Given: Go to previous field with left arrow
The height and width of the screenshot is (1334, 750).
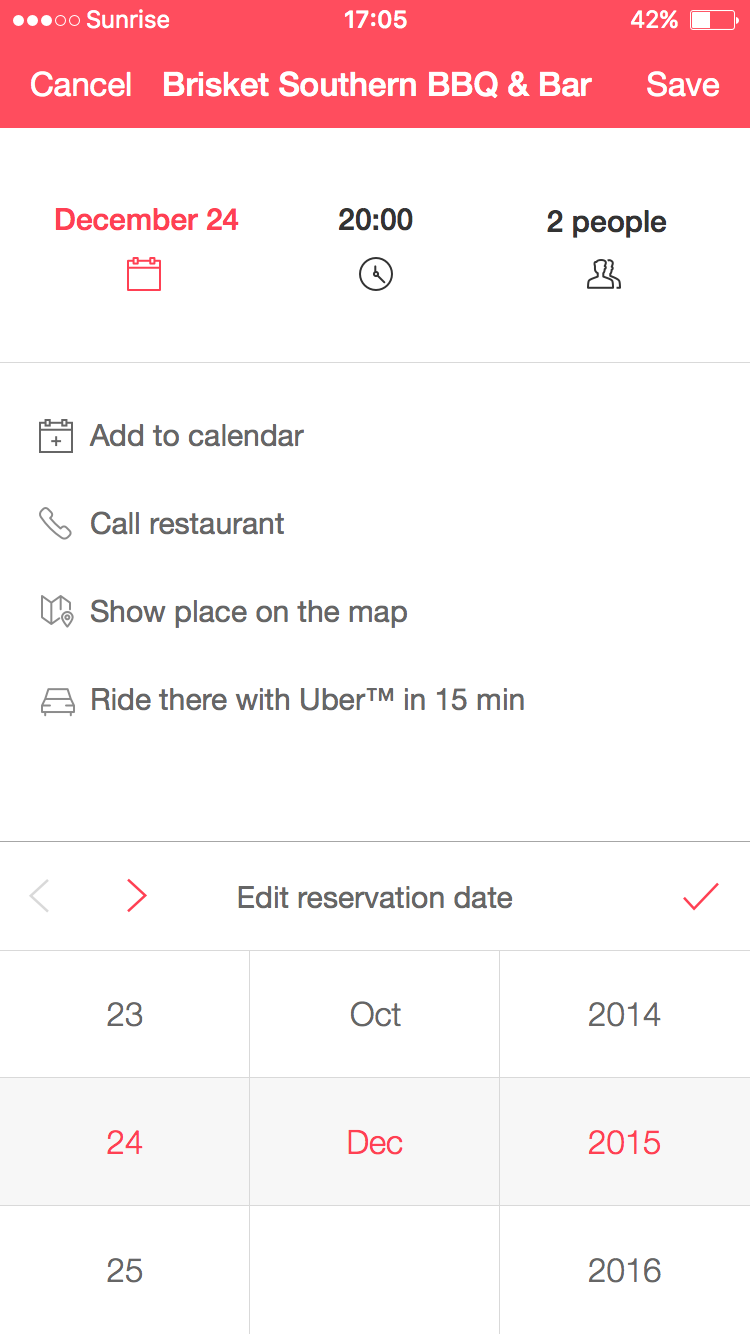Looking at the screenshot, I should 39,897.
